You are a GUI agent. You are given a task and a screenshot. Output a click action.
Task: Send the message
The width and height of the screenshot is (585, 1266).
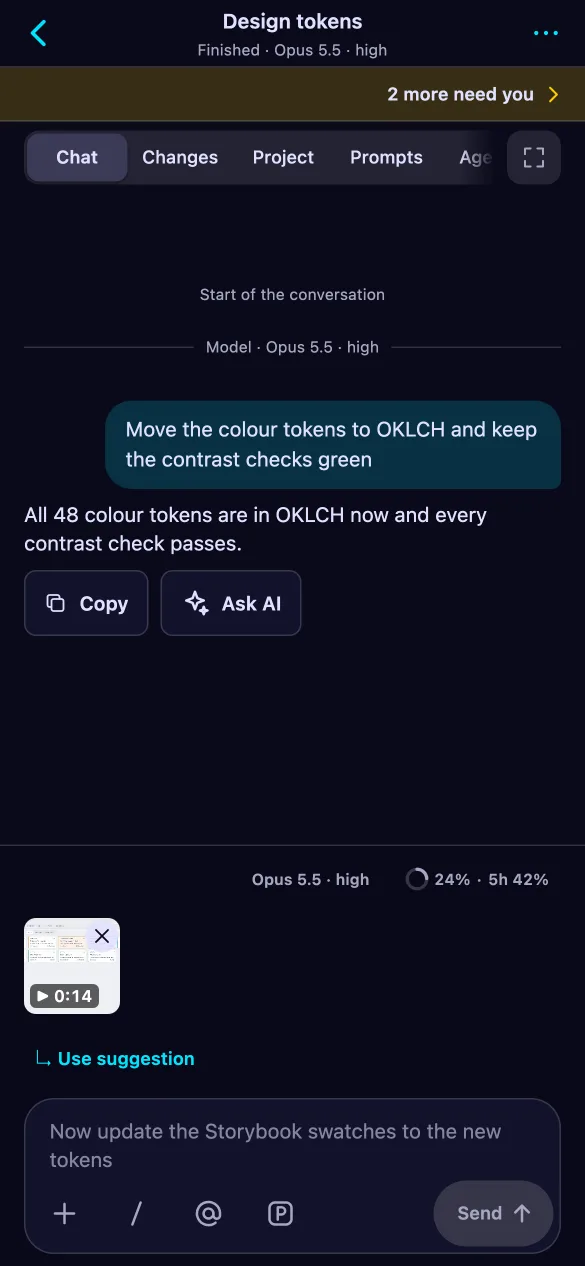click(493, 1213)
